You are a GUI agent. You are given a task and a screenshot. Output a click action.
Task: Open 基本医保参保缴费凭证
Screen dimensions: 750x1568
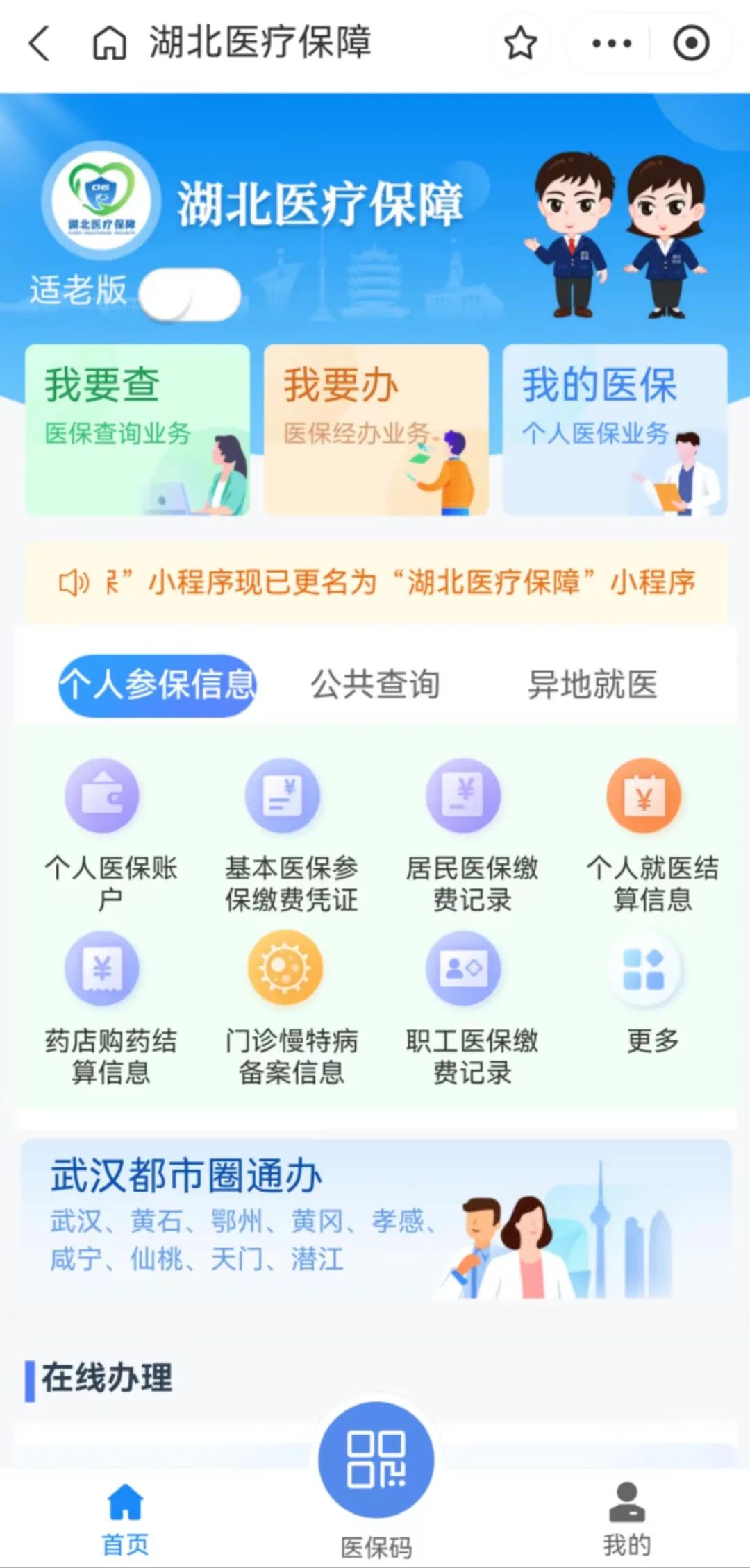tap(290, 833)
